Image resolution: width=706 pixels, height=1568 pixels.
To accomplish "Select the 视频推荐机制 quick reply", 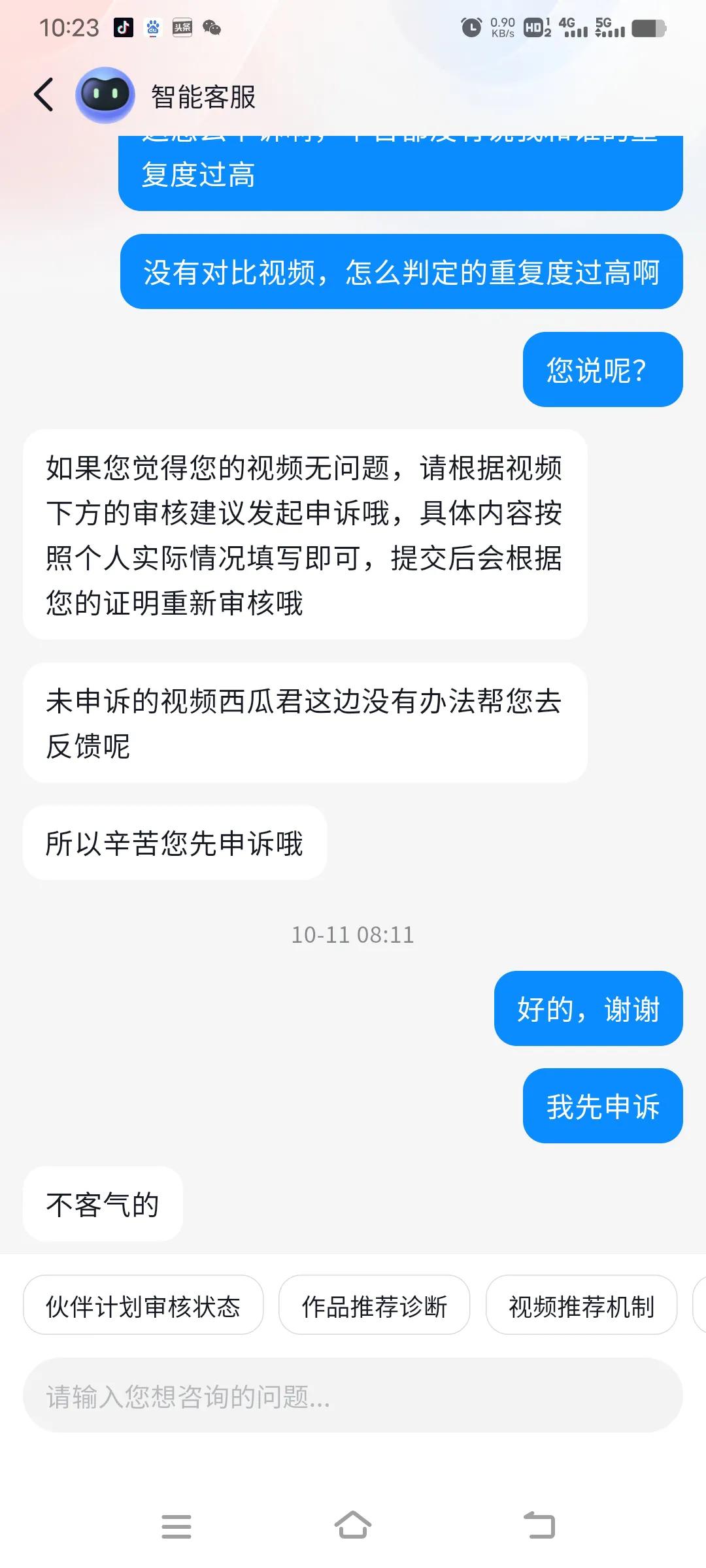I will [x=582, y=1305].
